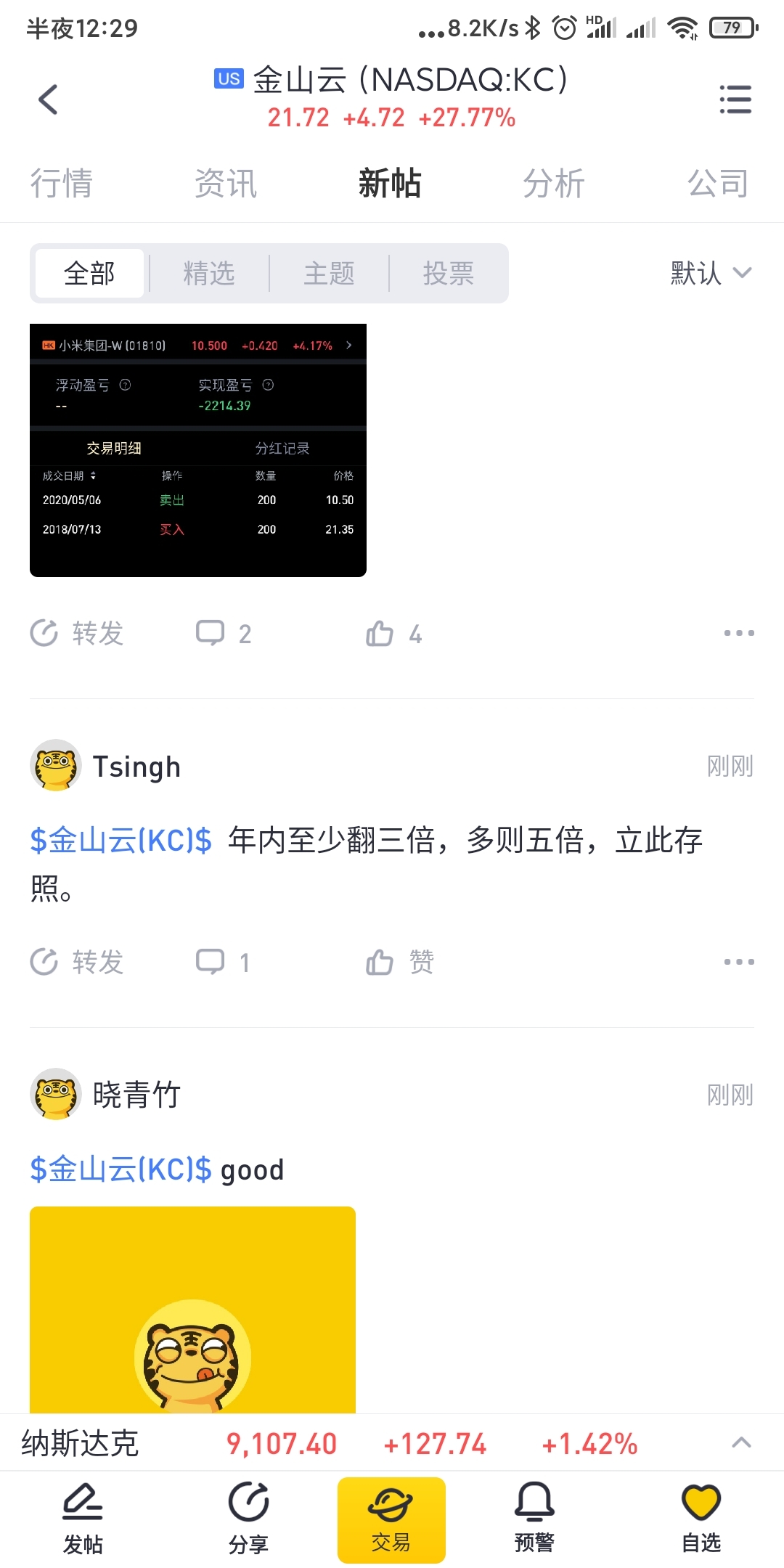Like the post with 4 likes
The width and height of the screenshot is (784, 1568).
(393, 634)
